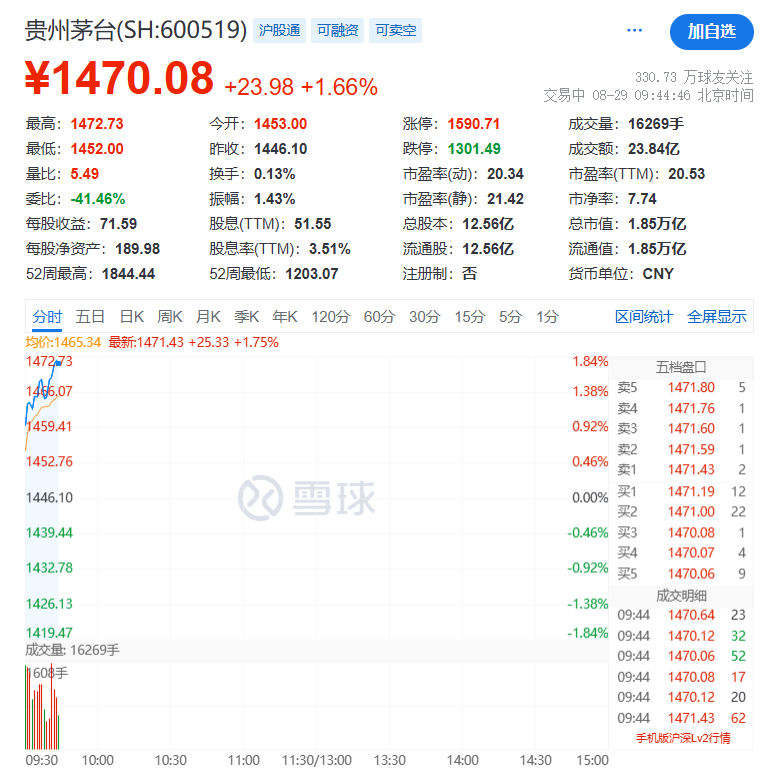Open 区间统计 range statistics
Image resolution: width=780 pixels, height=774 pixels.
pos(643,317)
